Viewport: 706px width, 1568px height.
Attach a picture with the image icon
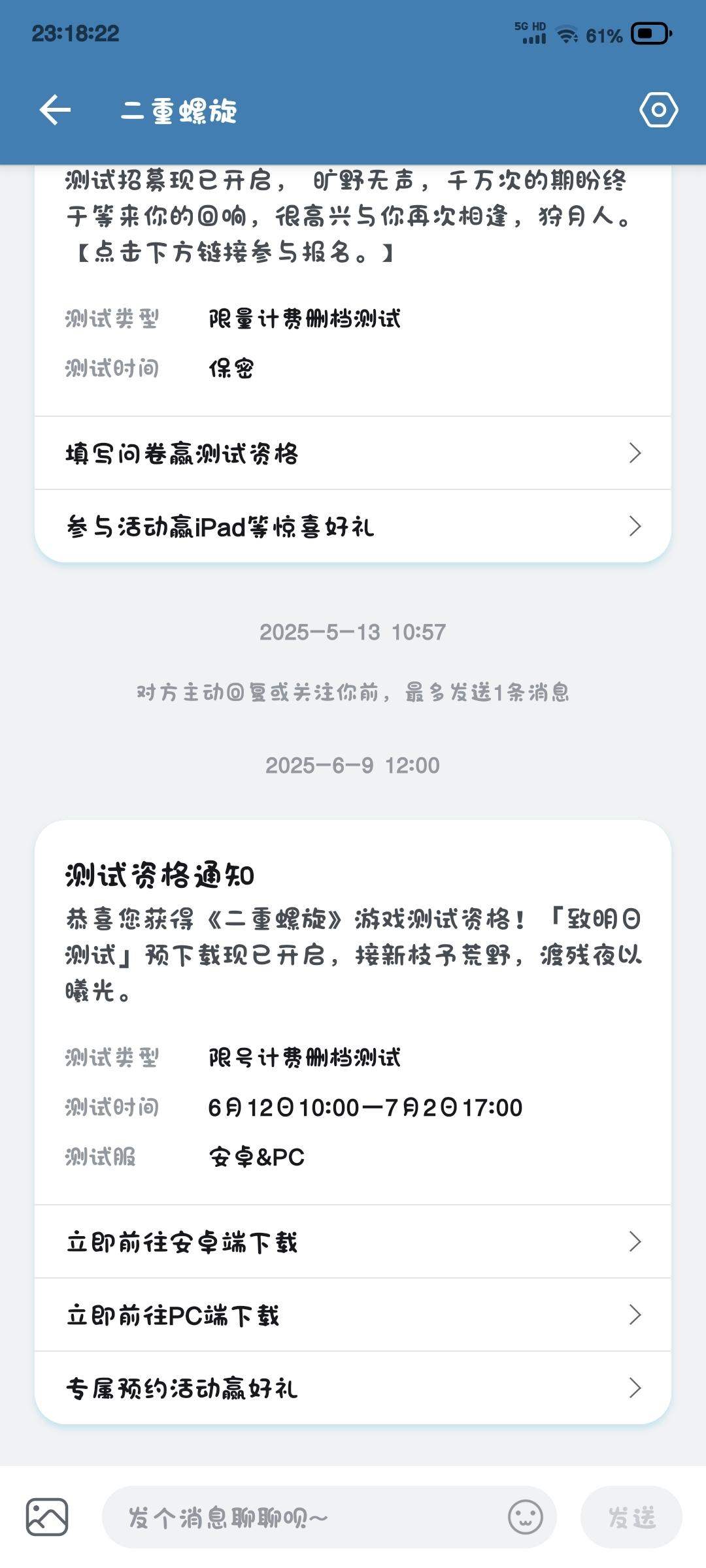(47, 1517)
